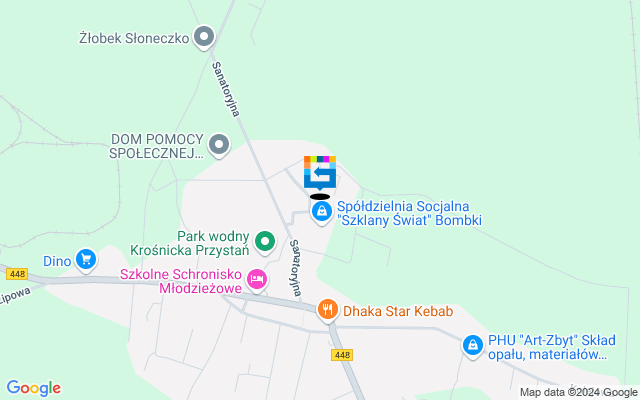Select the PHU "Art-Zbyt" shop marker
Viewport: 640px width, 400px height.
pos(472,346)
